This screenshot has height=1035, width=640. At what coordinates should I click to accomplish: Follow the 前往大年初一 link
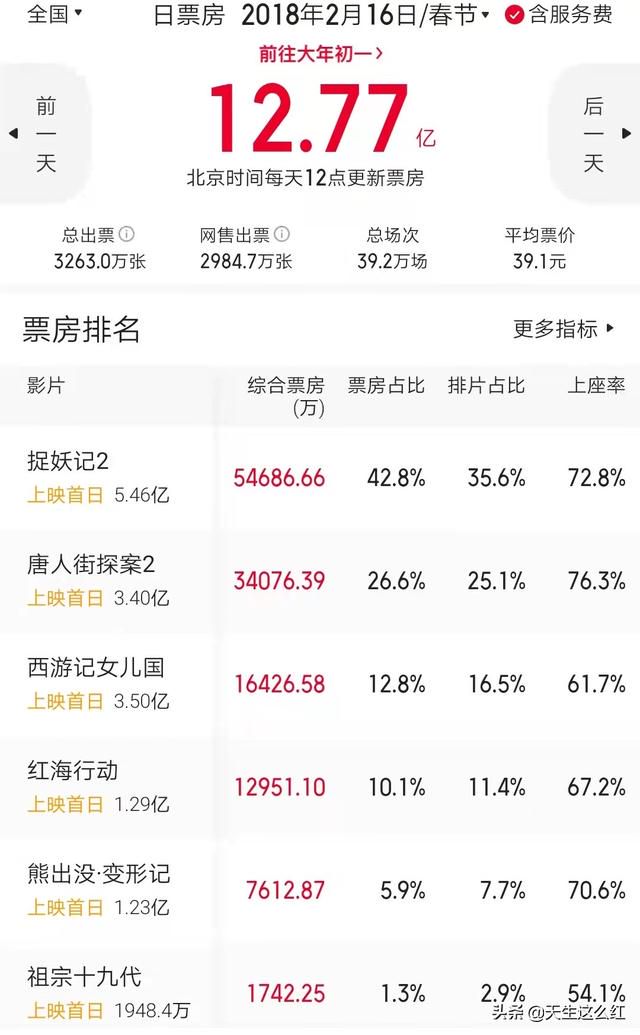[x=321, y=53]
